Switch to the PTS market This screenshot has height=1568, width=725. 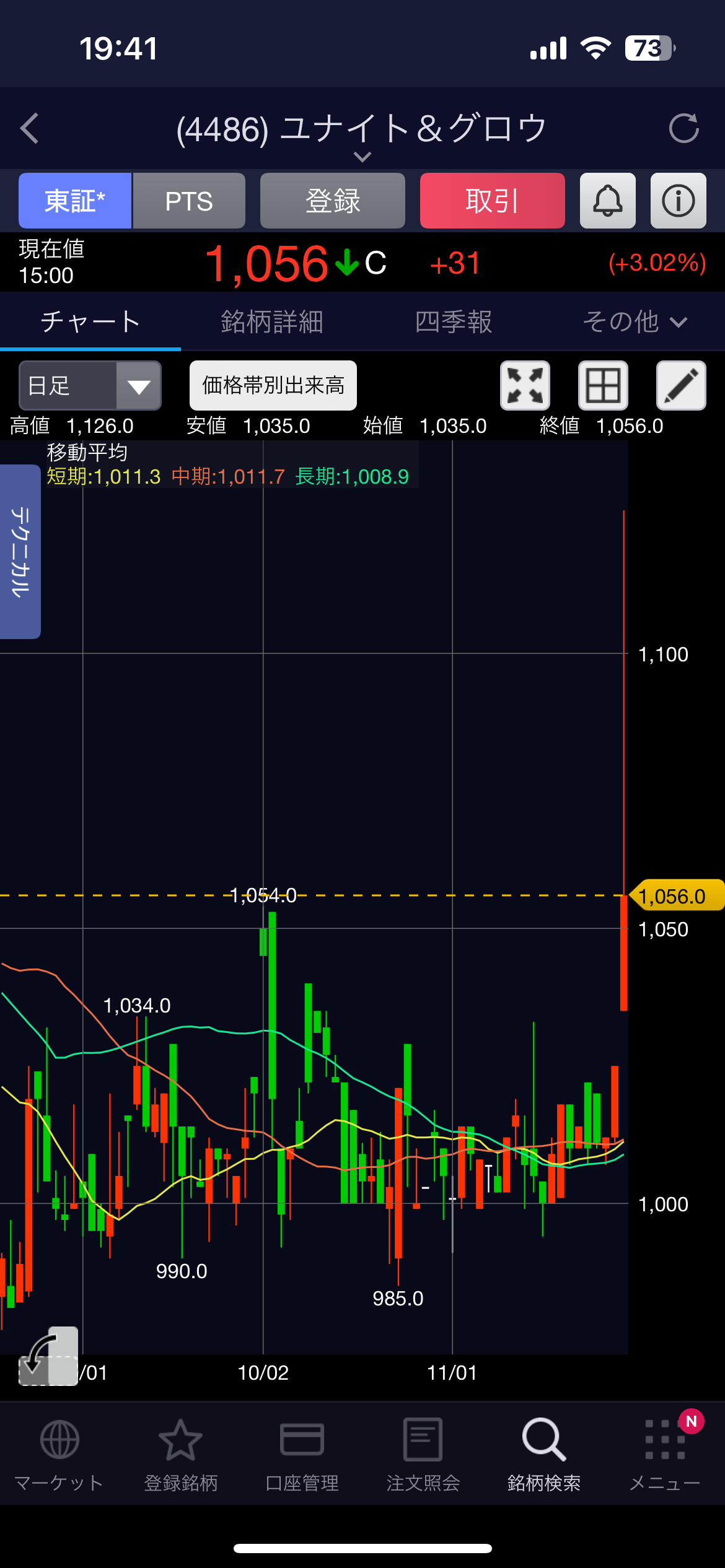click(x=189, y=201)
